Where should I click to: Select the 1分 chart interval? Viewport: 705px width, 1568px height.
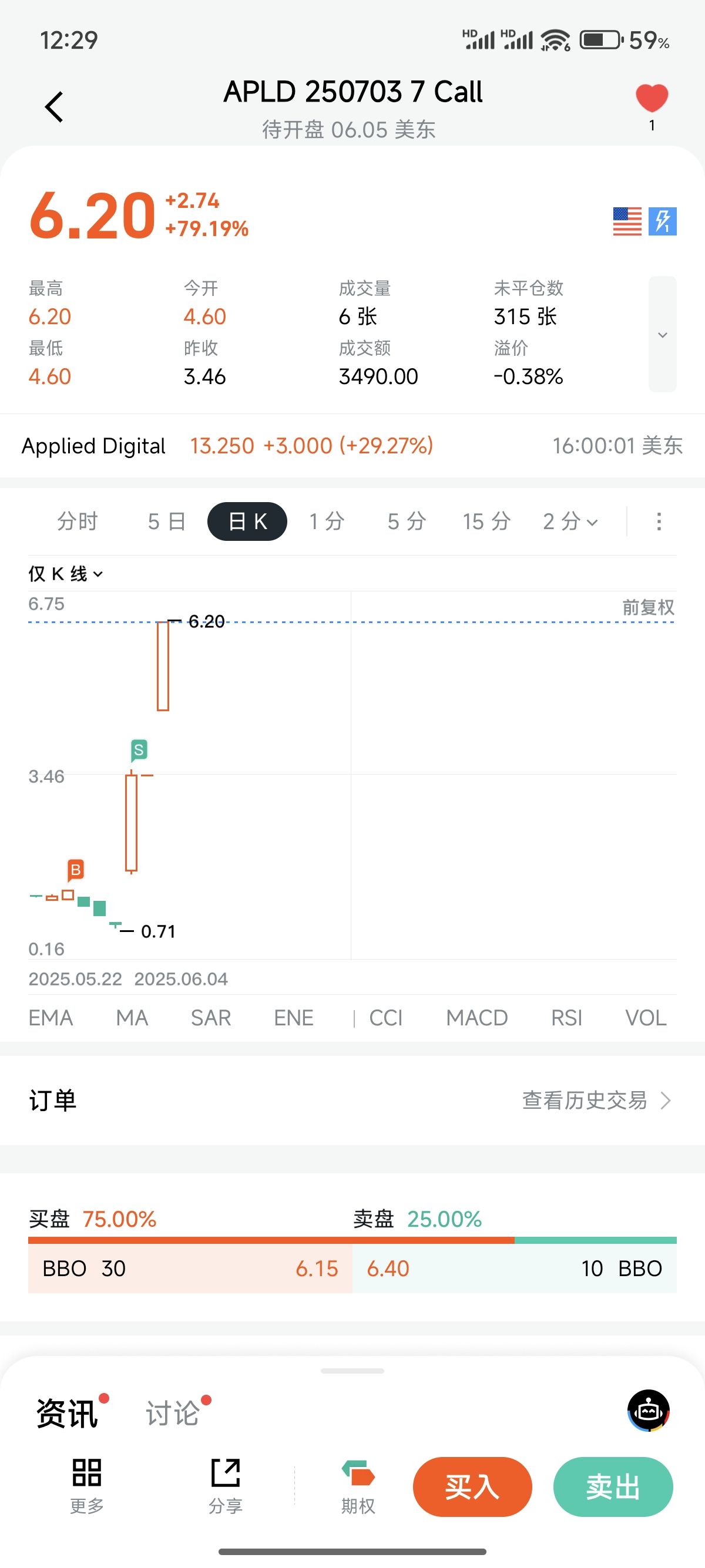pyautogui.click(x=326, y=521)
